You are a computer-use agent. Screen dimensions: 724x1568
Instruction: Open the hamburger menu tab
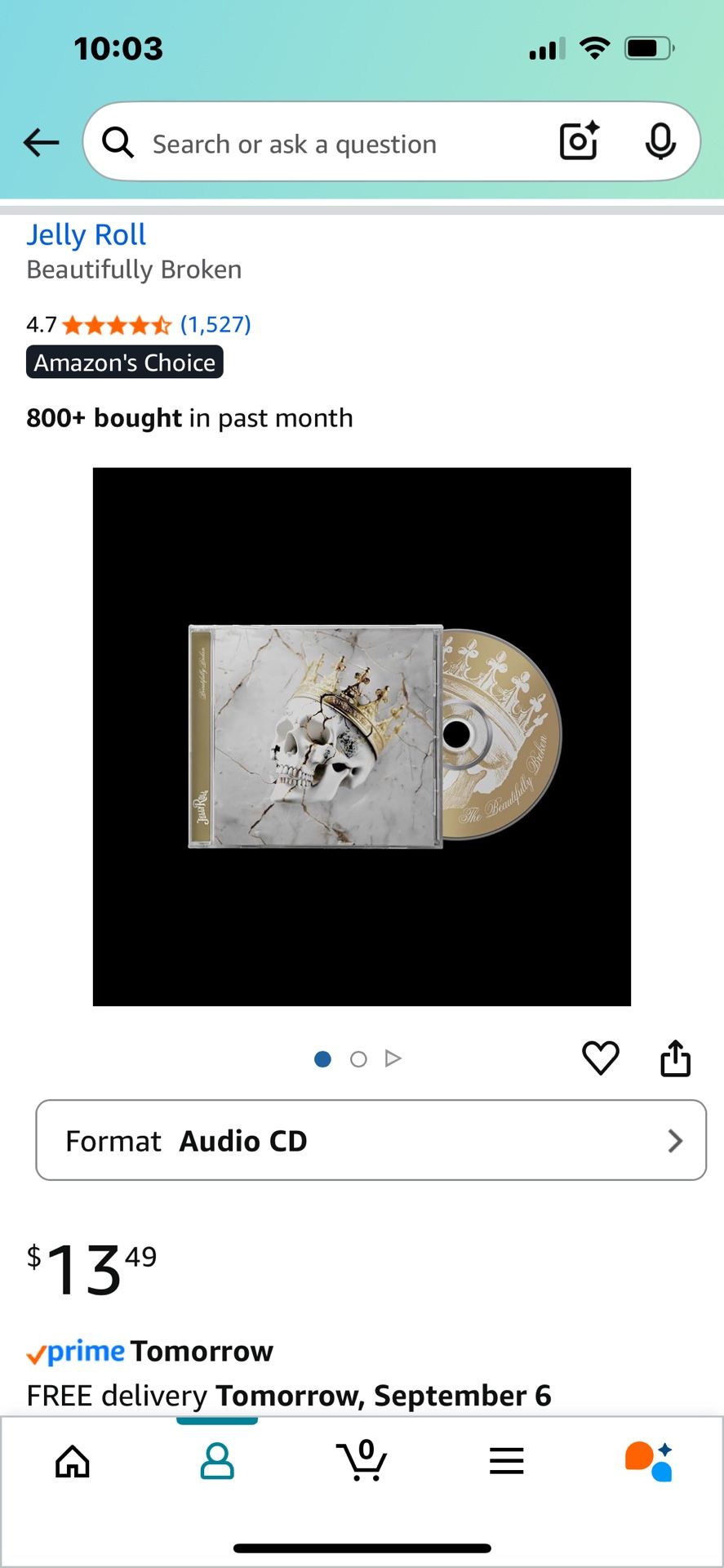[x=506, y=1461]
